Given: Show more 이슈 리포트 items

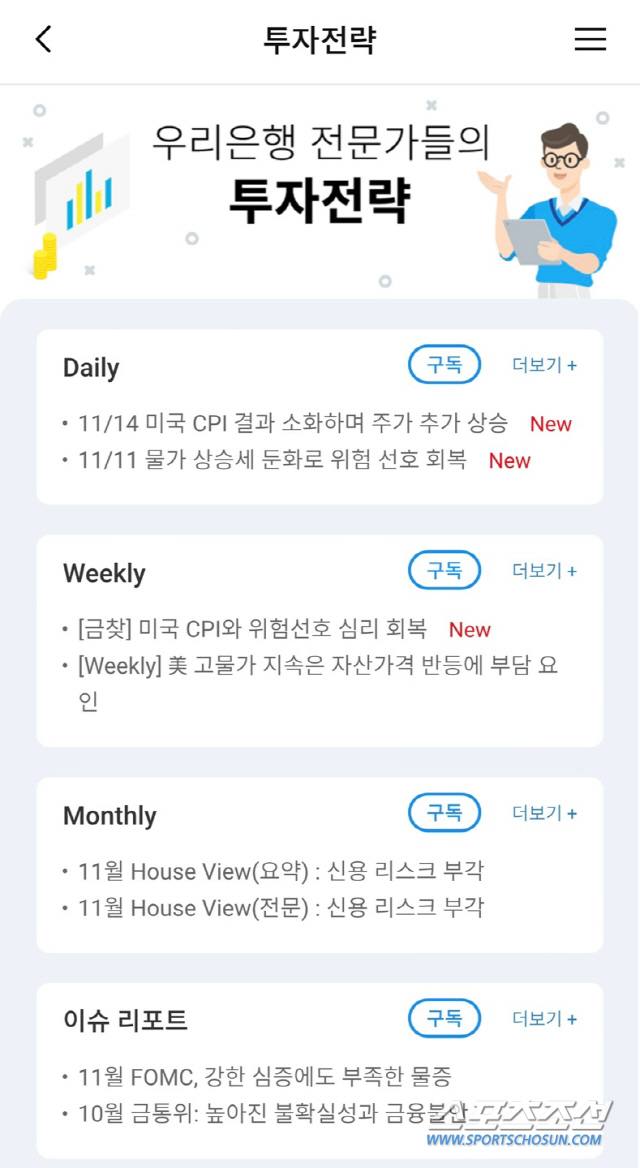Looking at the screenshot, I should [544, 1019].
